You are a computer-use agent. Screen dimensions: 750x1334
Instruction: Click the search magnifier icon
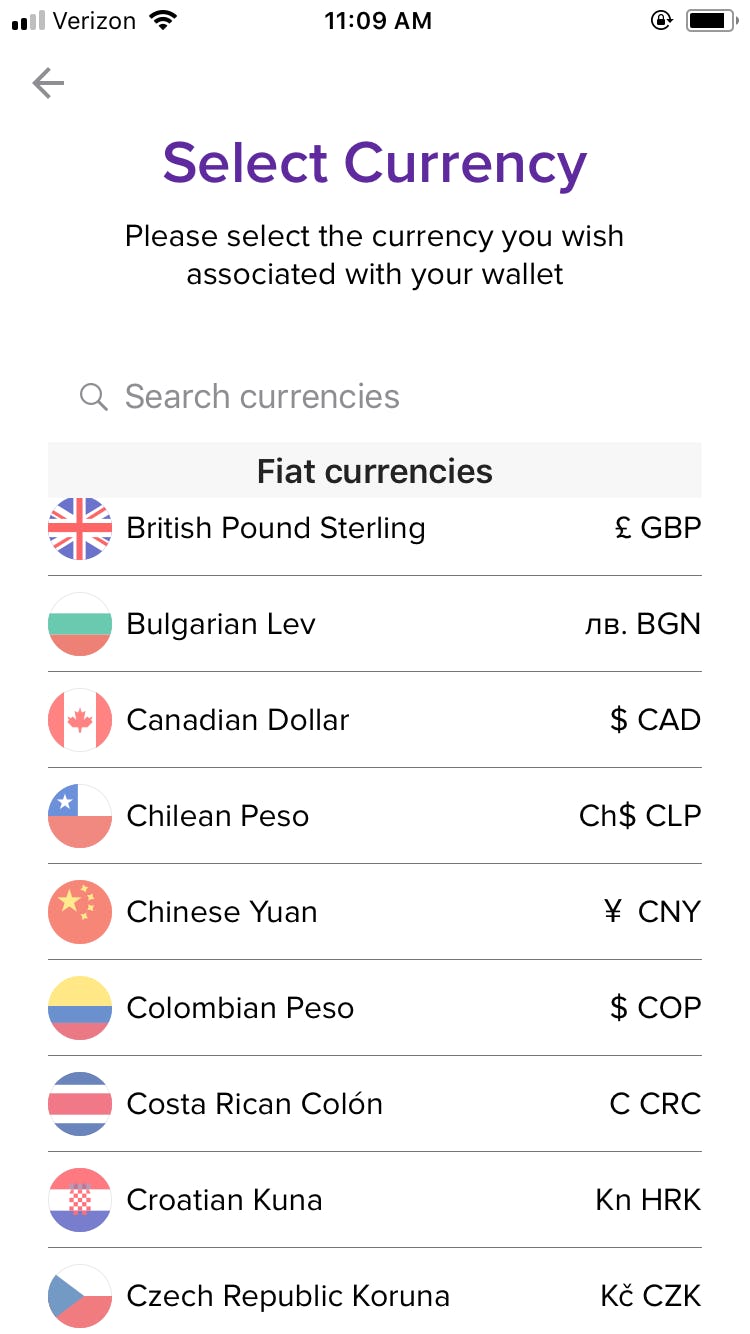tap(92, 396)
